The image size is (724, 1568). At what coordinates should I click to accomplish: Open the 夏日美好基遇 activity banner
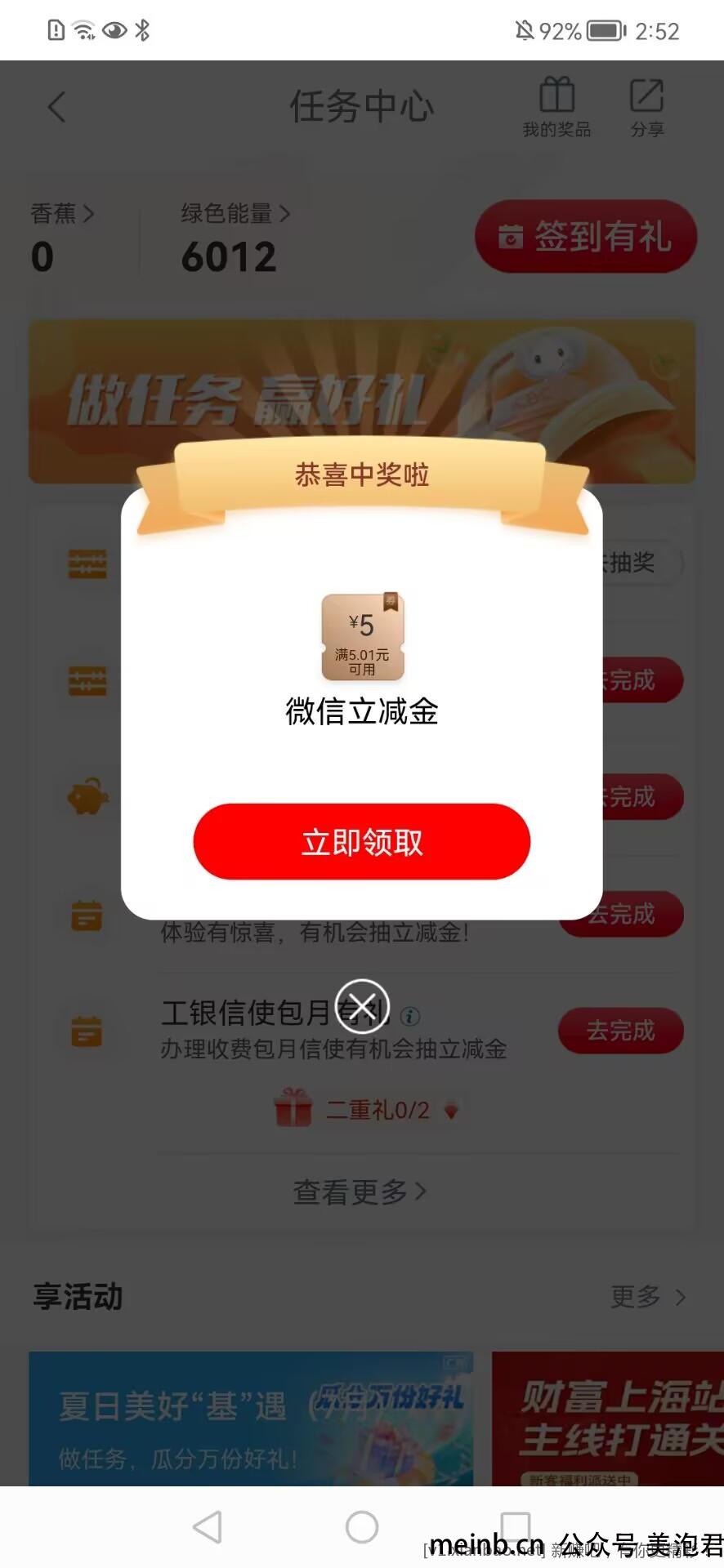click(250, 1419)
